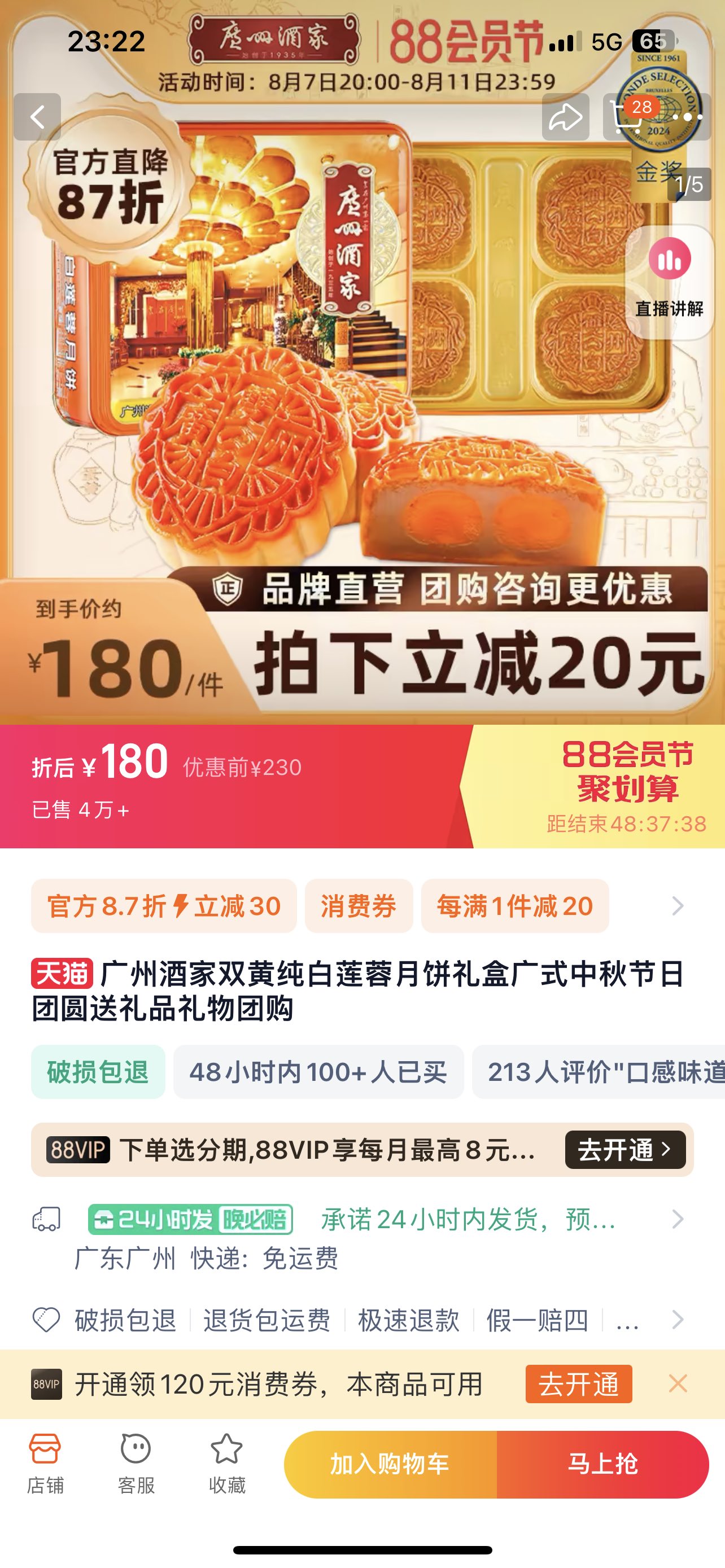Tap 马上抢 to buy now

(602, 1464)
